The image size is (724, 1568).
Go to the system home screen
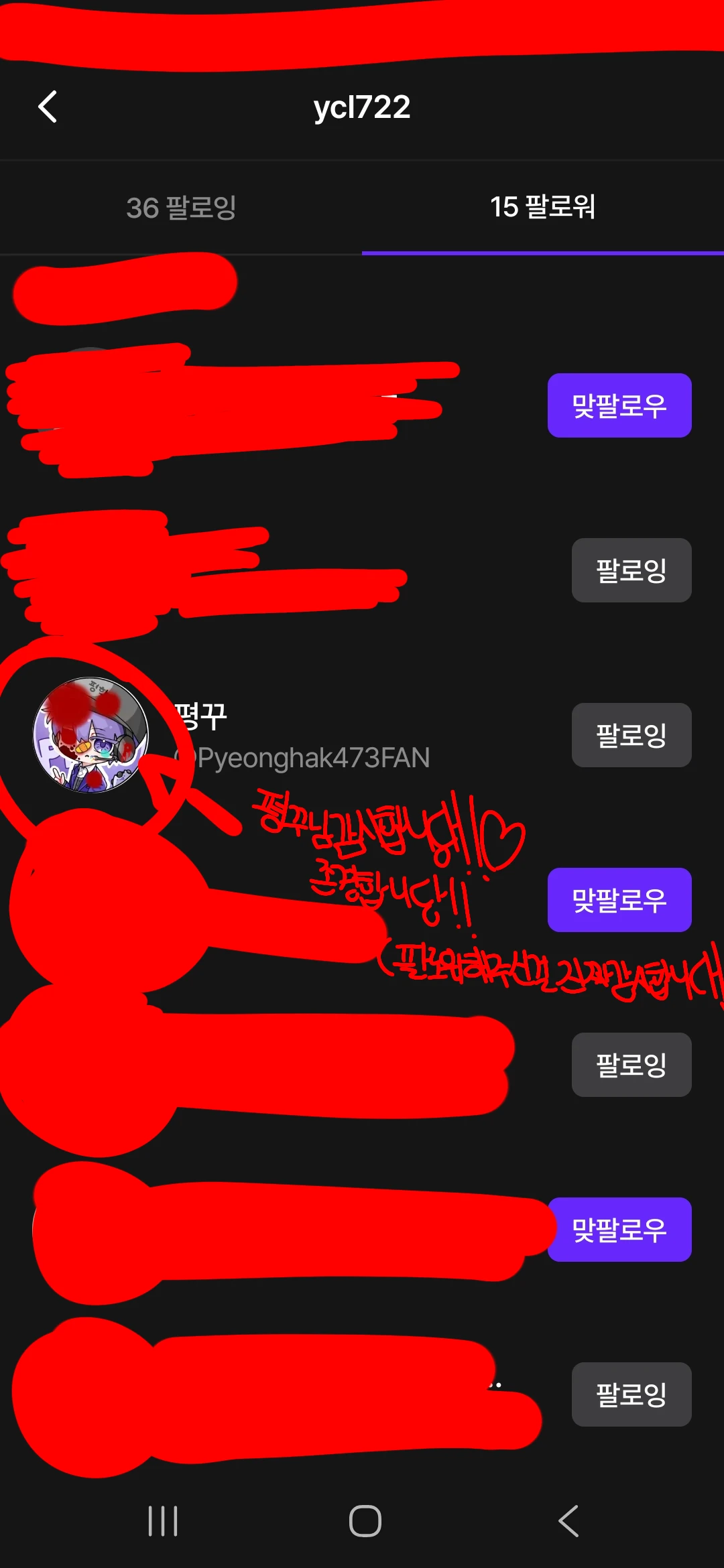coord(365,1520)
